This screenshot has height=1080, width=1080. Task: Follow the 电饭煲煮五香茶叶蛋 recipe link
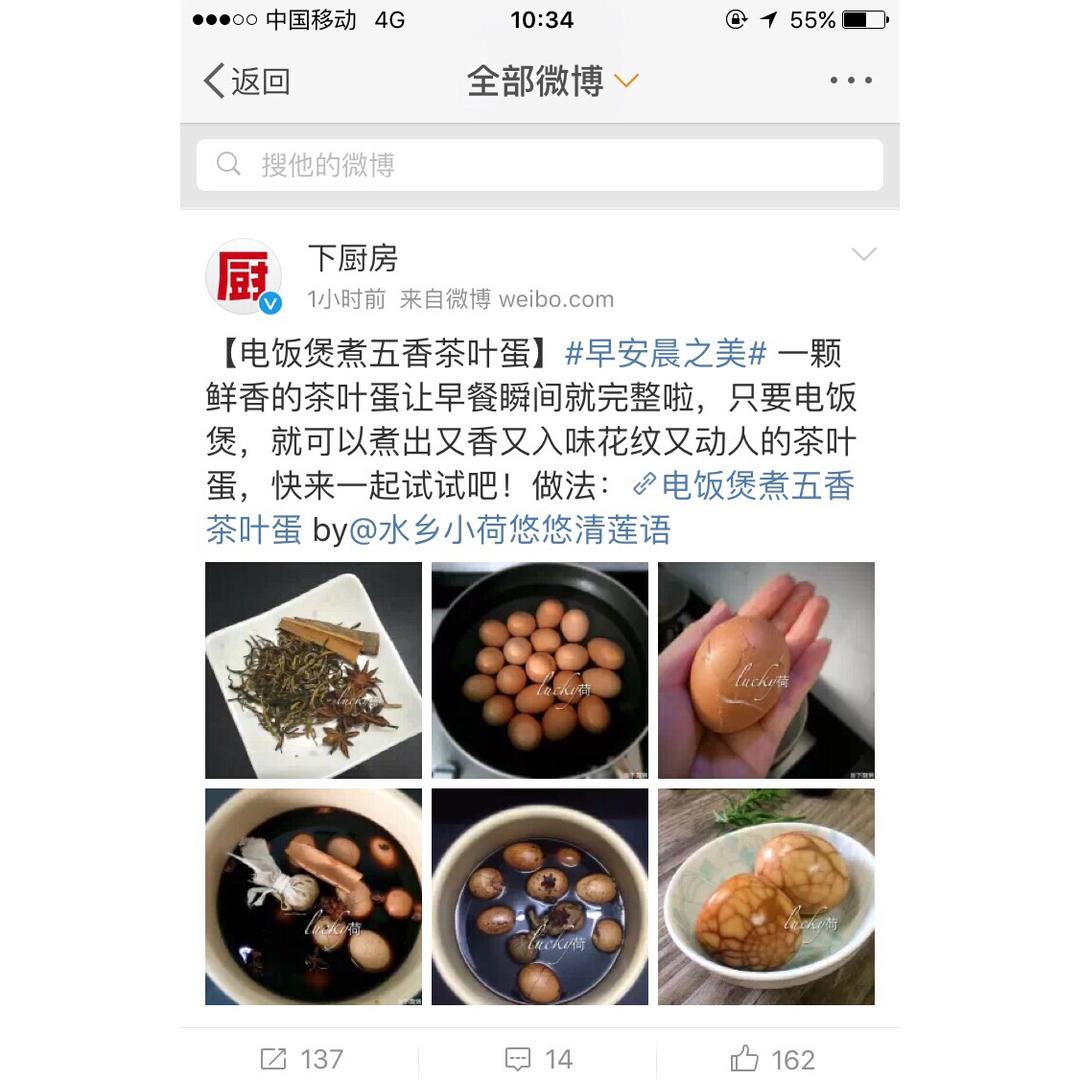point(745,487)
